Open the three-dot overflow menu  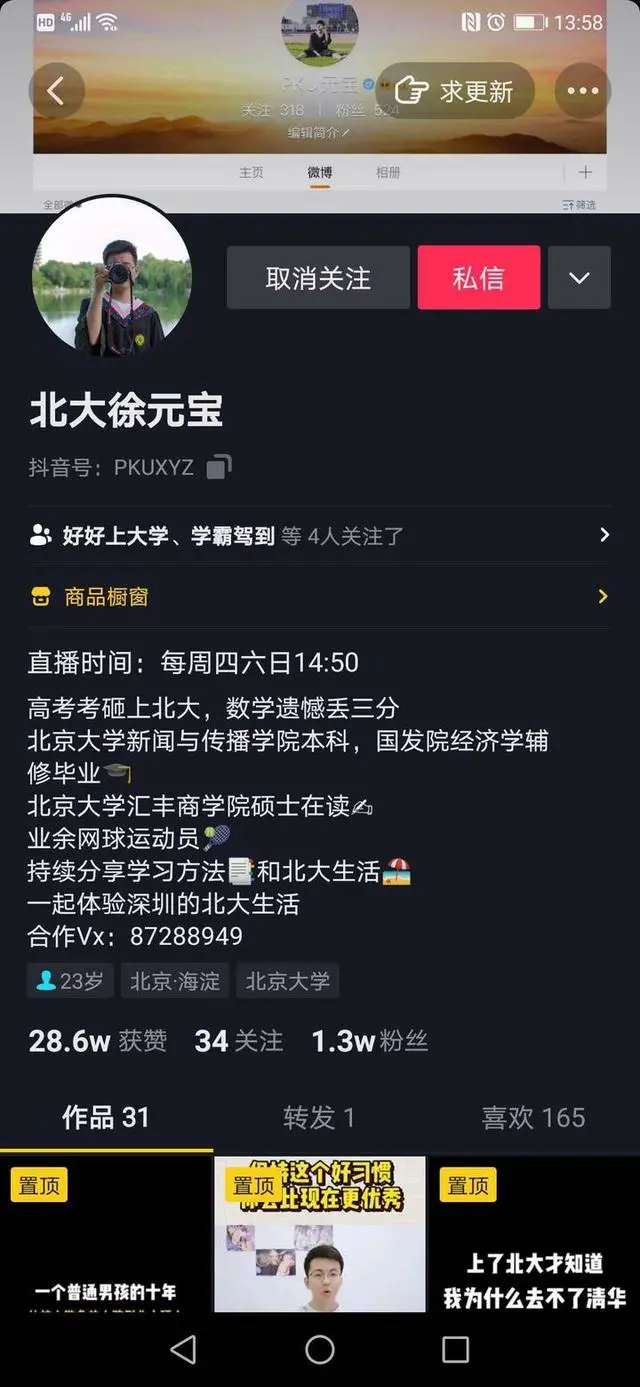tap(582, 91)
